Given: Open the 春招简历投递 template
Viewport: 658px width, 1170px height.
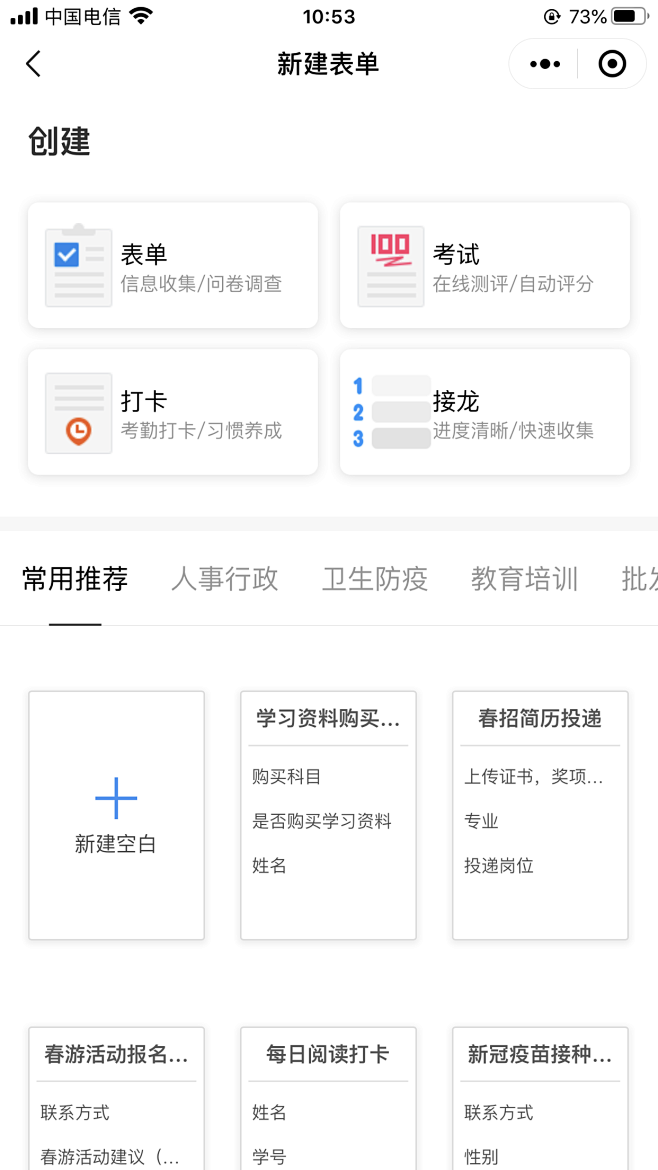Looking at the screenshot, I should 540,815.
